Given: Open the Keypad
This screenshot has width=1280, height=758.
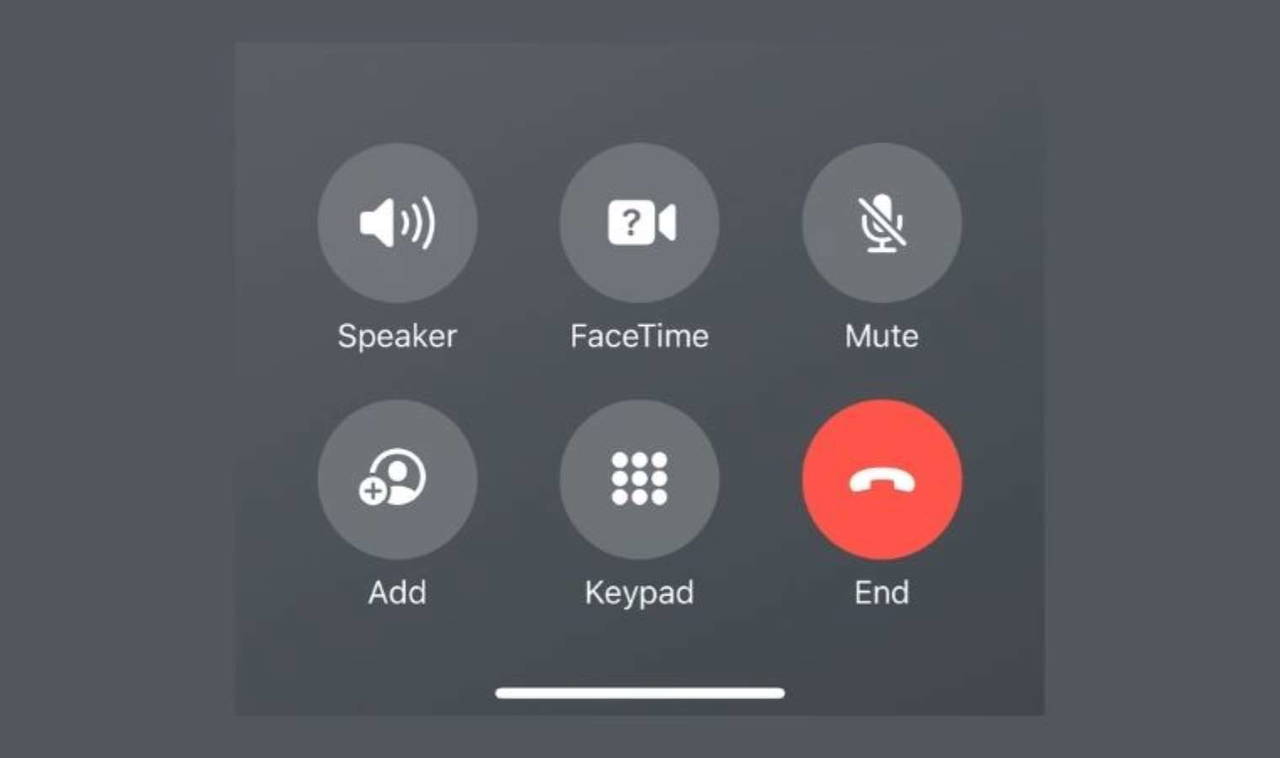Looking at the screenshot, I should [639, 480].
